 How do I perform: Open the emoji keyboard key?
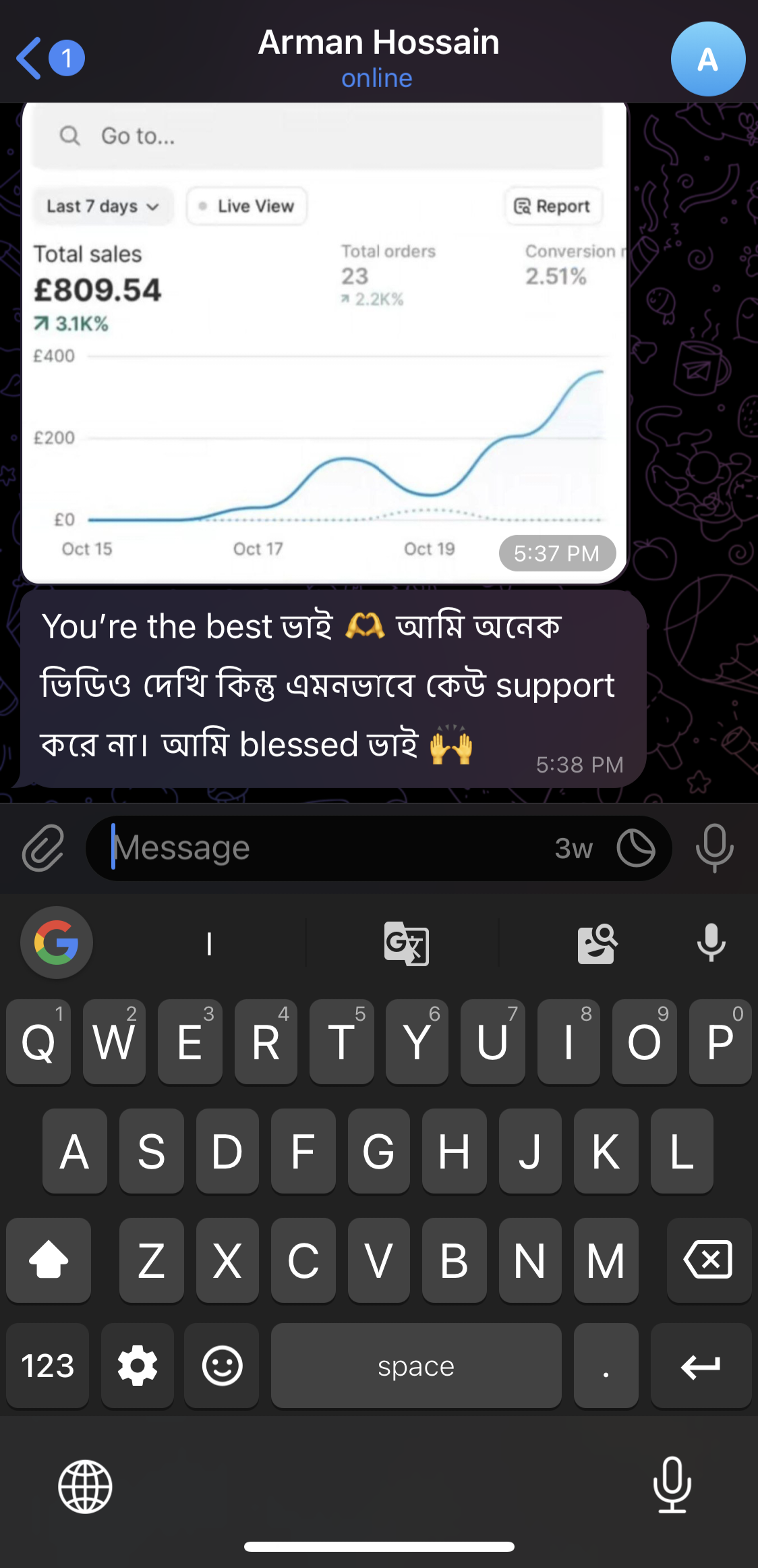[x=222, y=1366]
